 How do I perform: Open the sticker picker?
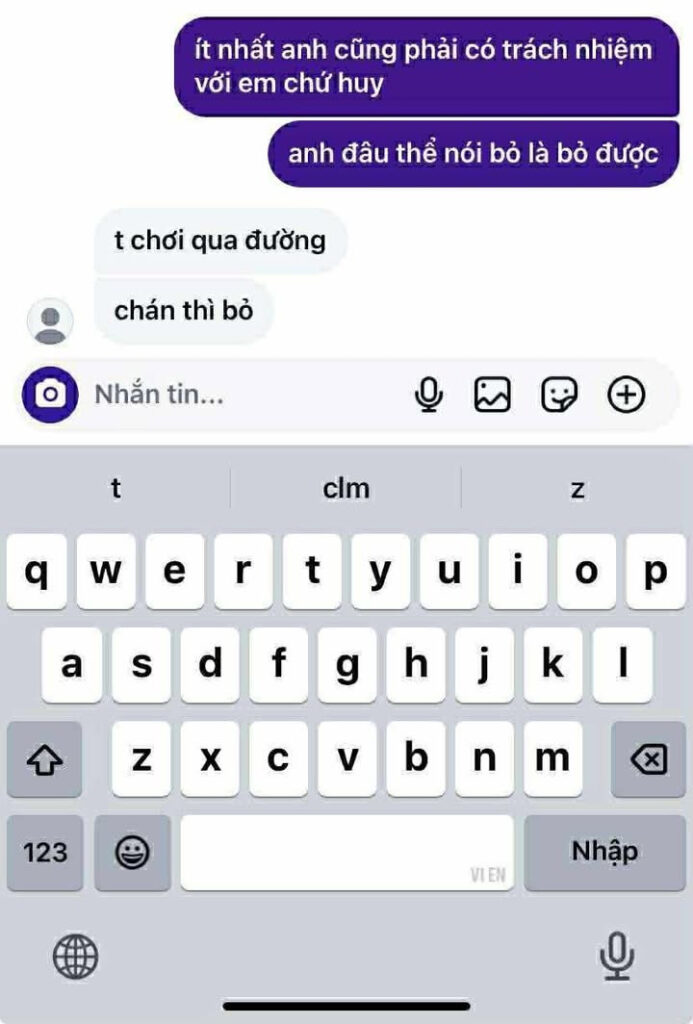559,395
